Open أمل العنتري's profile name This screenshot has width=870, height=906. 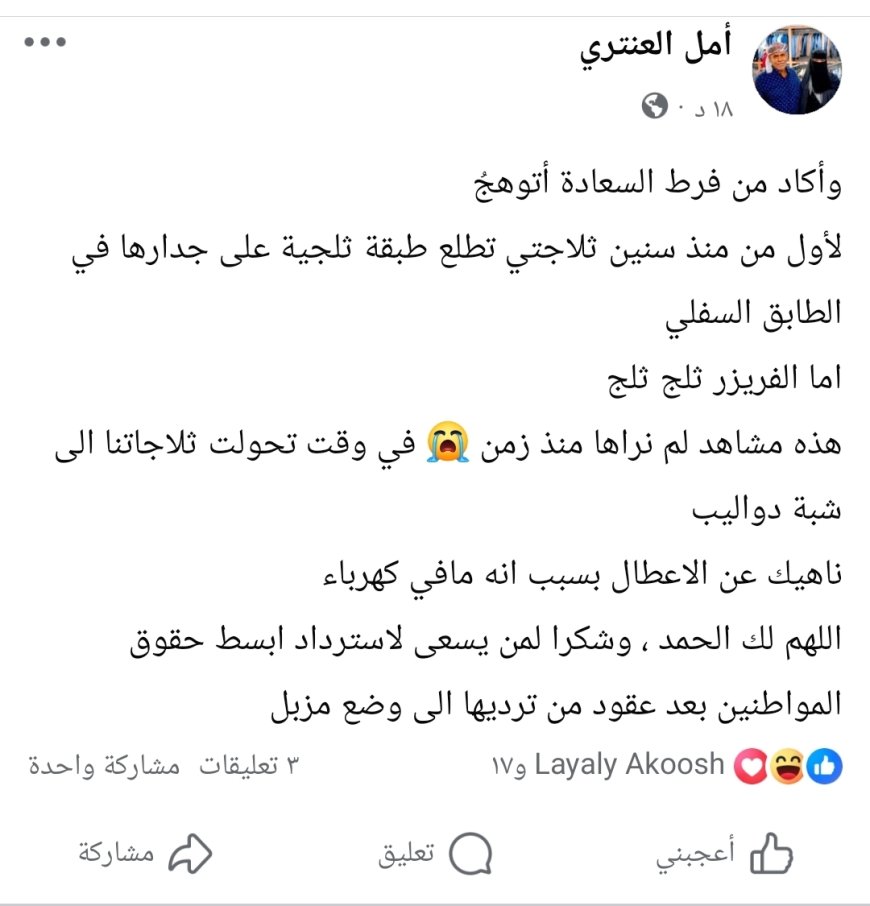[x=660, y=48]
